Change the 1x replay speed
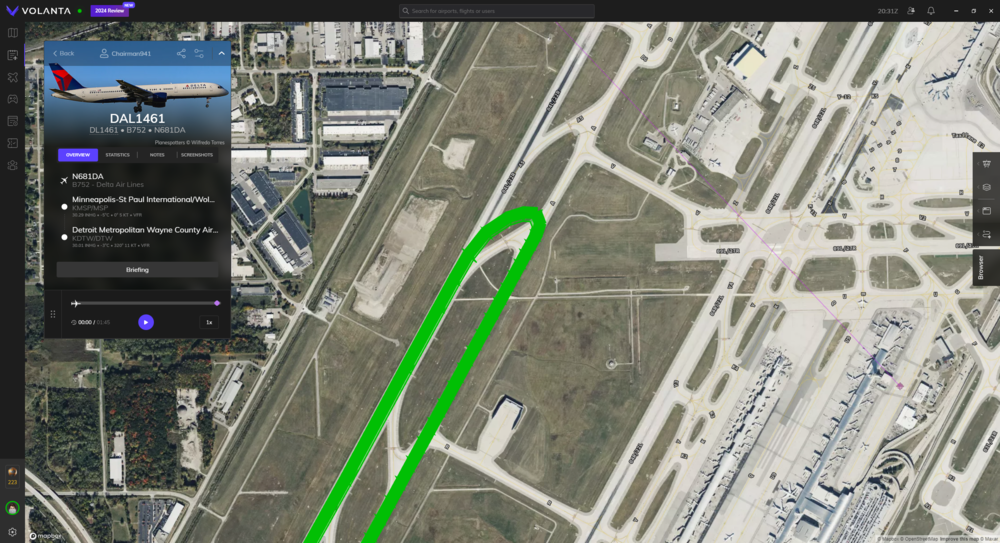The height and width of the screenshot is (543, 1000). 209,322
